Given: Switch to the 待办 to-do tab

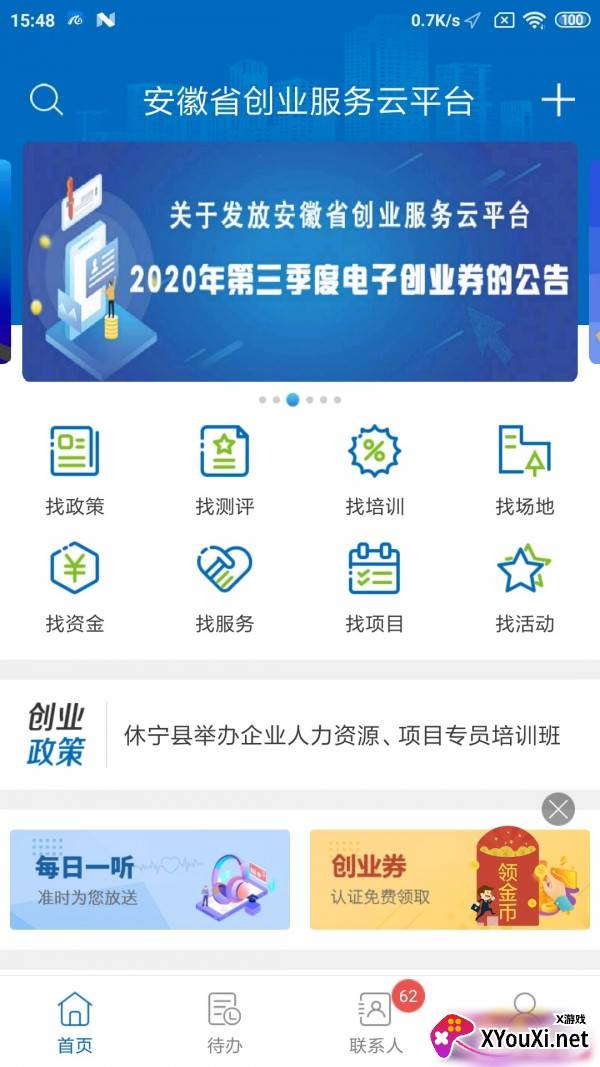Looking at the screenshot, I should (225, 1022).
